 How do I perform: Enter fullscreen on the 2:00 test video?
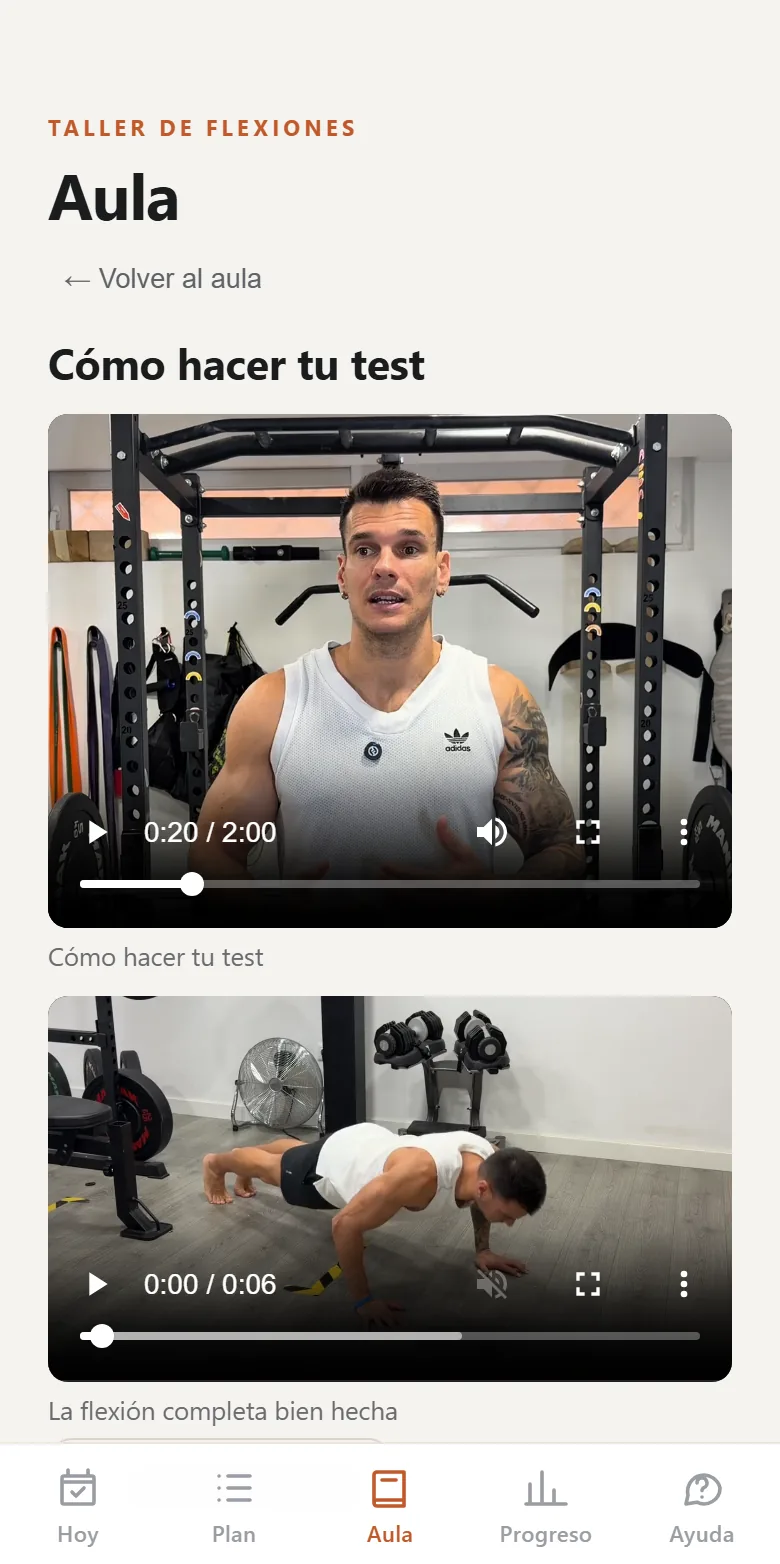[x=588, y=832]
